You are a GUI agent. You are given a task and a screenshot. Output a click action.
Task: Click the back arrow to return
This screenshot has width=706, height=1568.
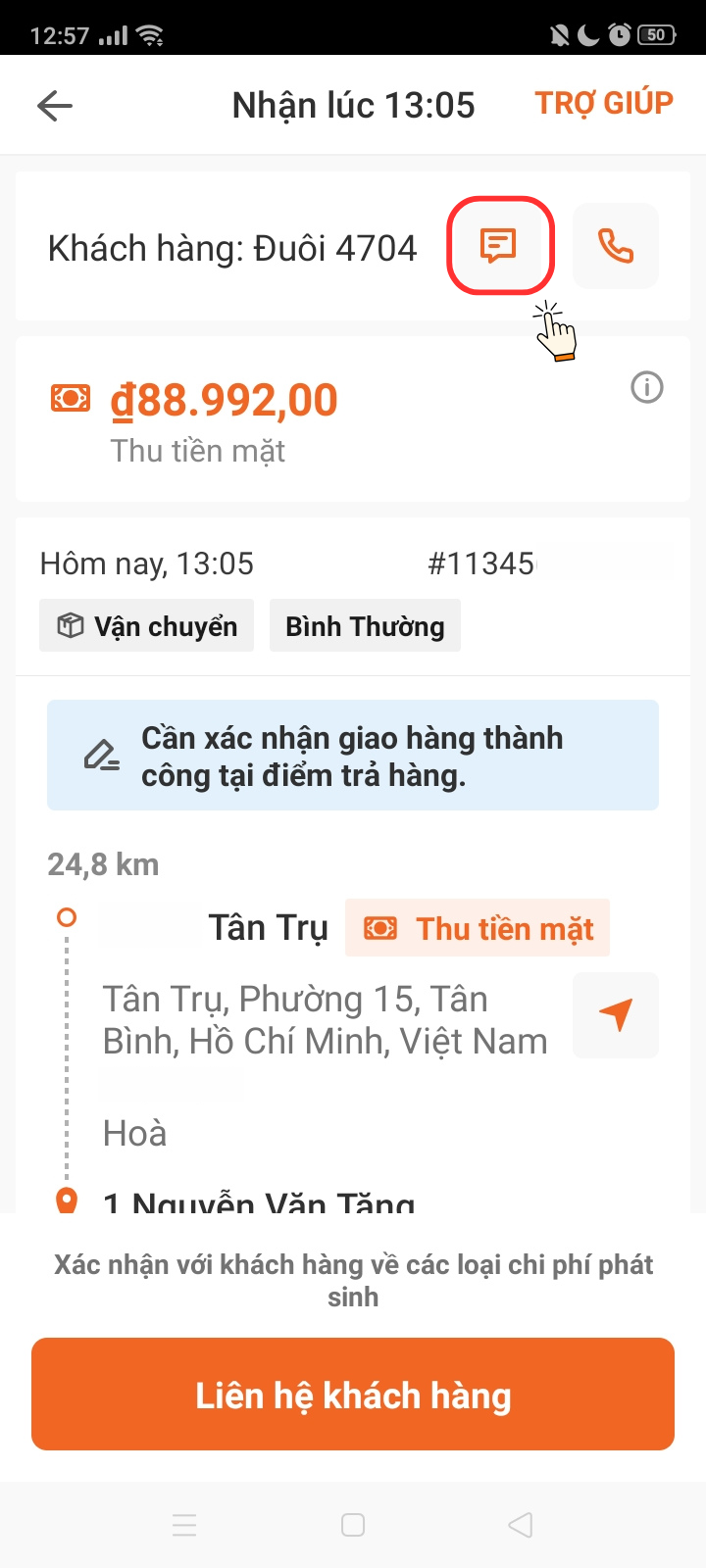click(x=56, y=104)
